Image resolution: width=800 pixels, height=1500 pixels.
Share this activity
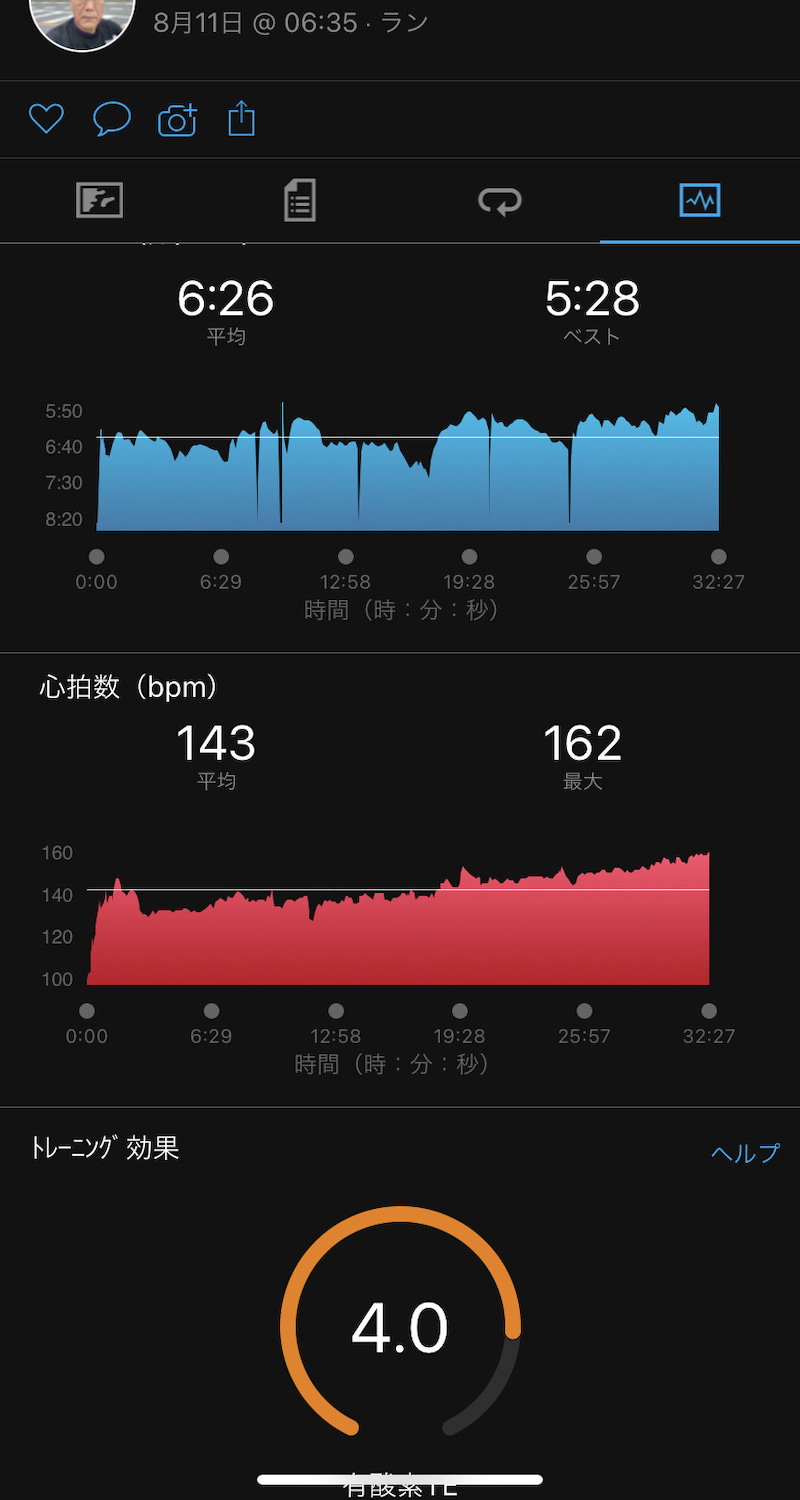point(241,120)
